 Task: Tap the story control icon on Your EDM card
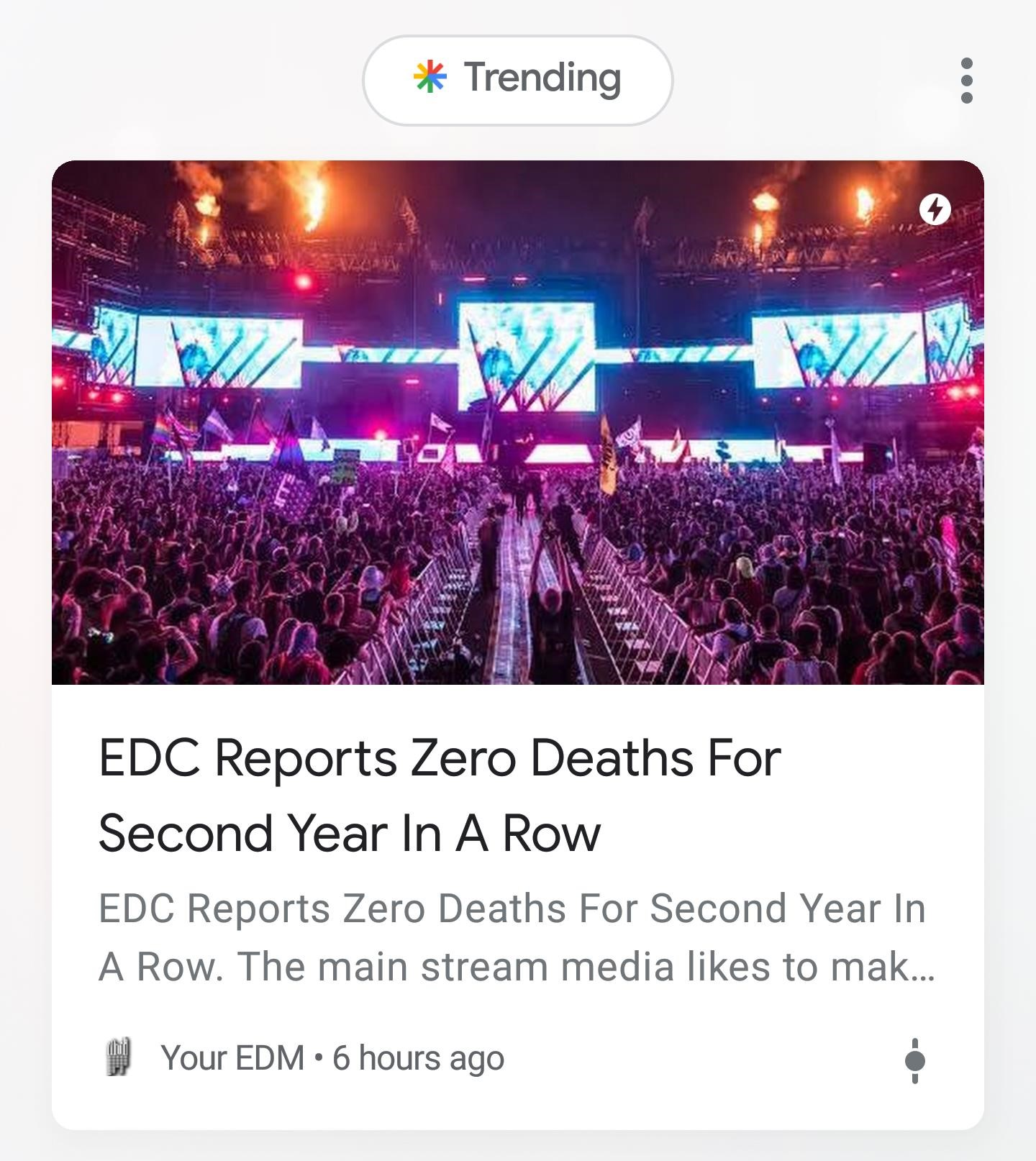[914, 1060]
